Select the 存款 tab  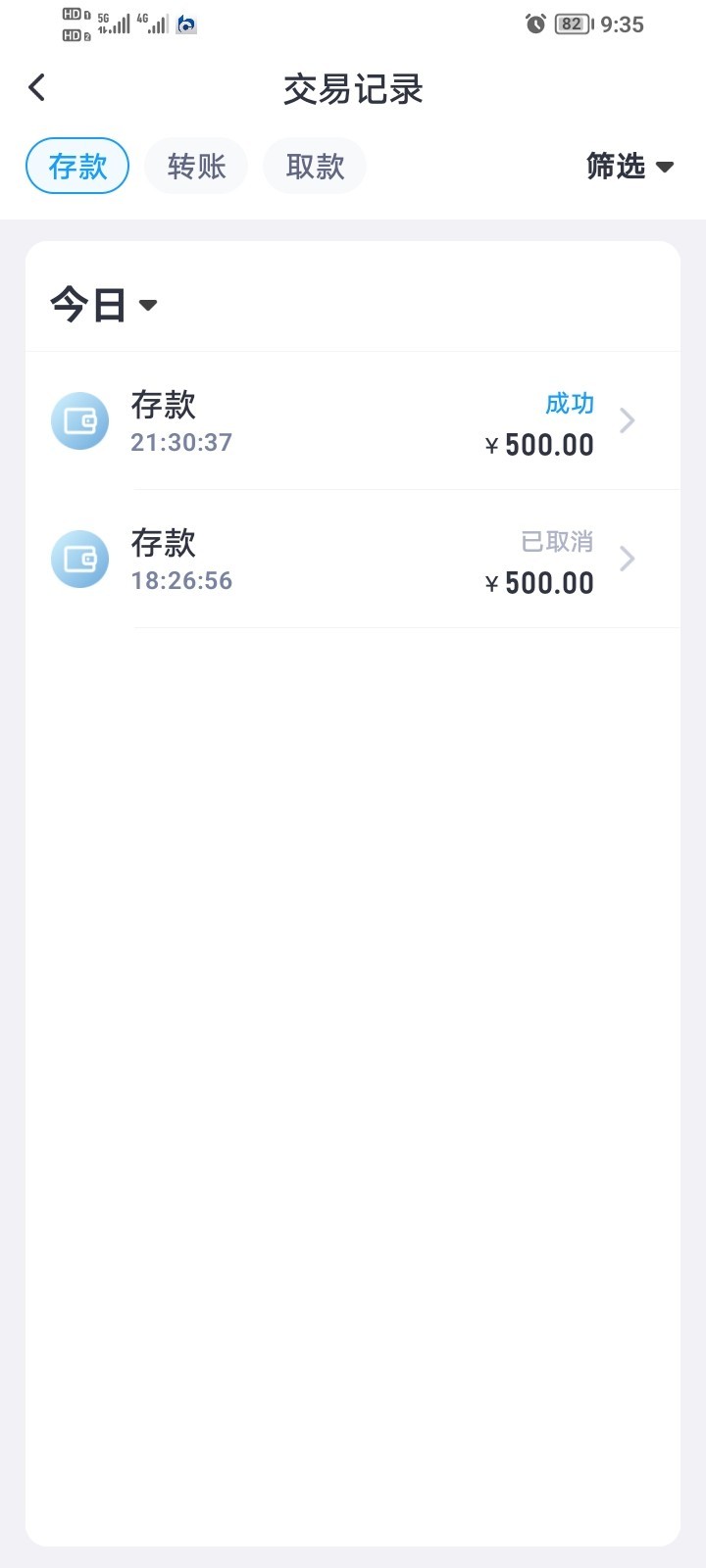[x=77, y=166]
